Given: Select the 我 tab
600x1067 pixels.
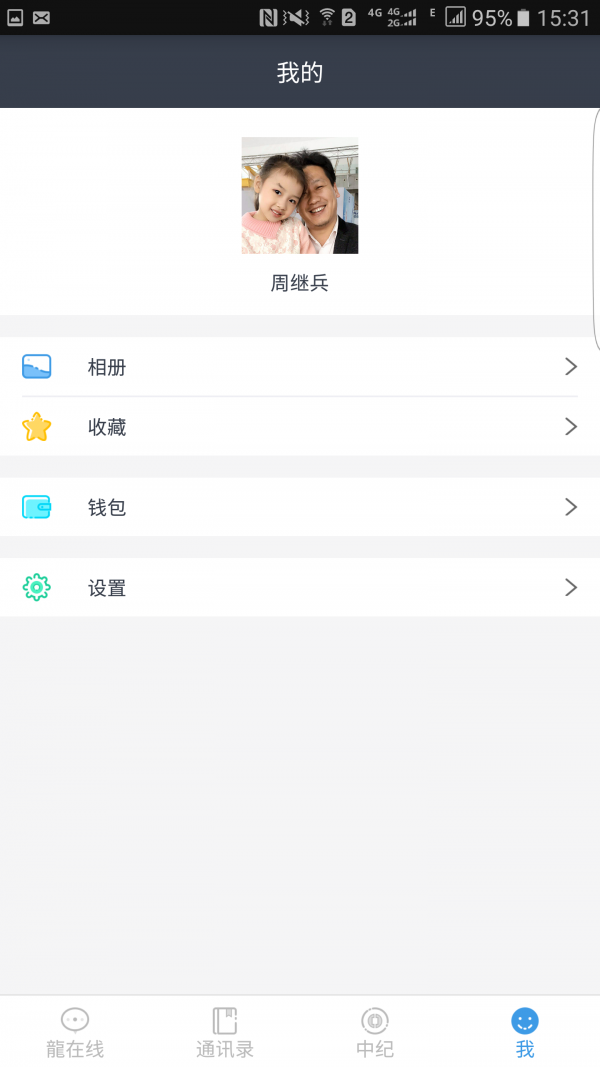Looking at the screenshot, I should 525,1032.
